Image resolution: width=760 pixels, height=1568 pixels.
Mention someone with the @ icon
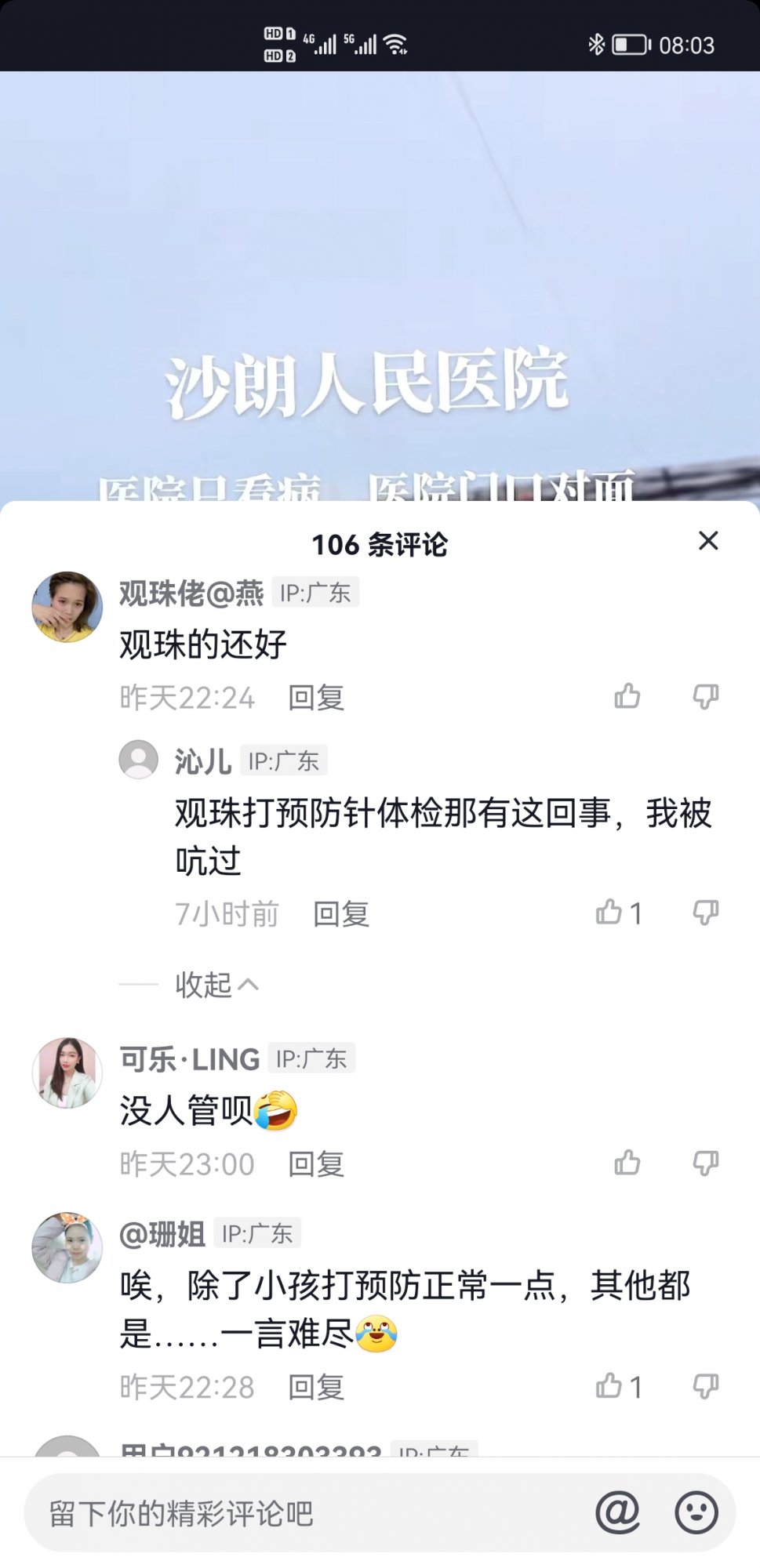tap(617, 1512)
